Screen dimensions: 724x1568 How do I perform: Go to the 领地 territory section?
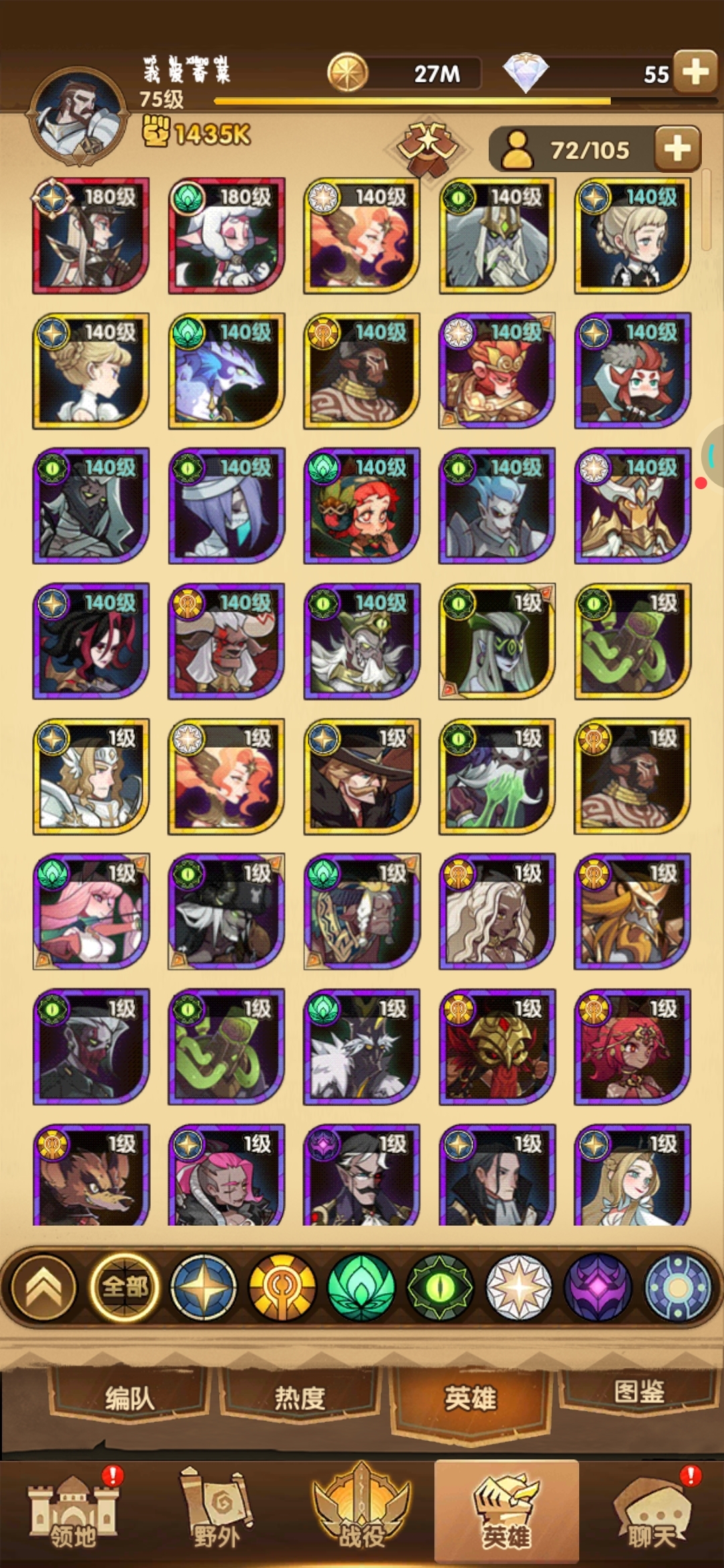click(x=72, y=1512)
